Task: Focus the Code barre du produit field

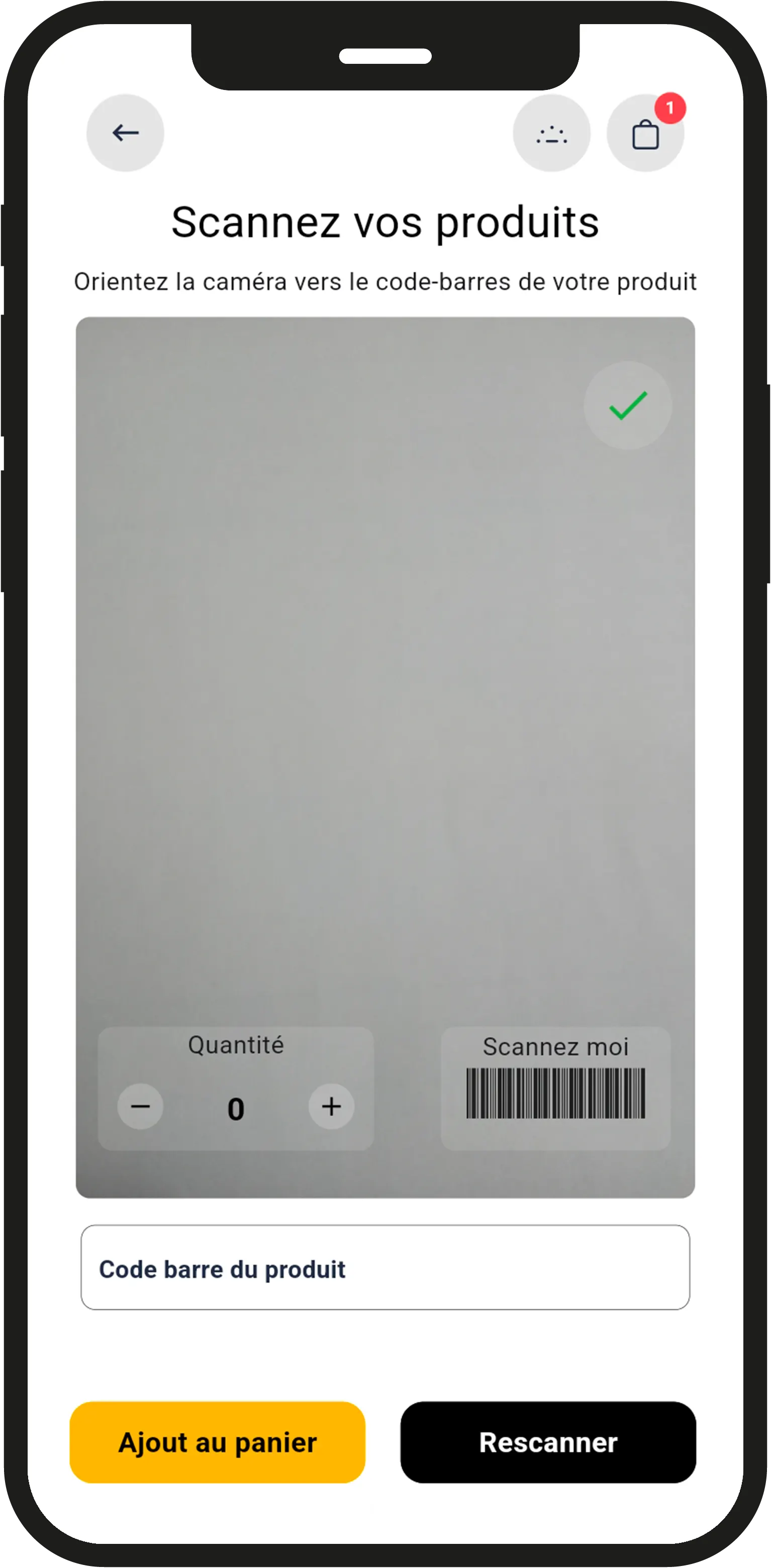Action: click(385, 1267)
